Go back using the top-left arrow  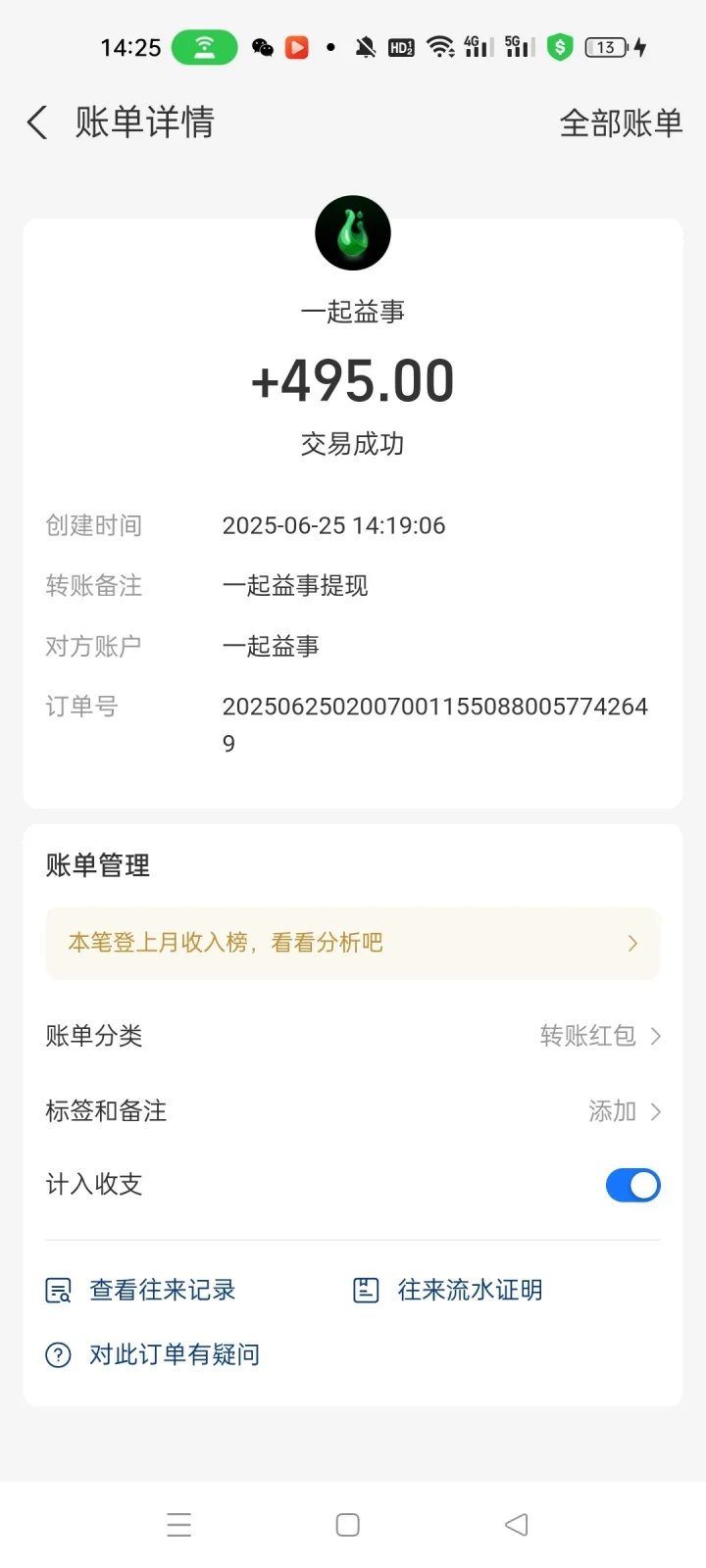pyautogui.click(x=37, y=123)
